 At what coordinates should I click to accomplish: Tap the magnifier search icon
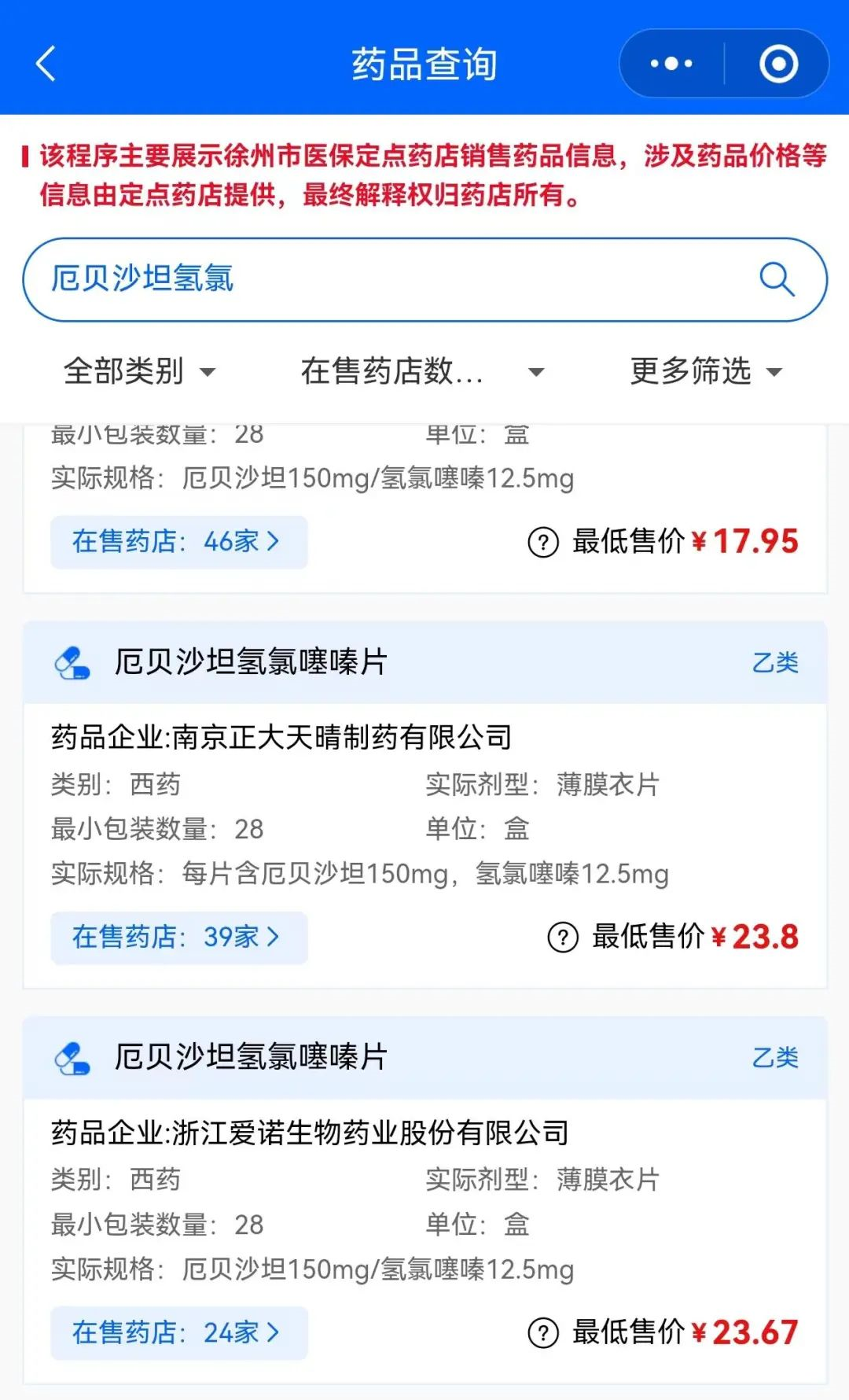click(x=777, y=279)
